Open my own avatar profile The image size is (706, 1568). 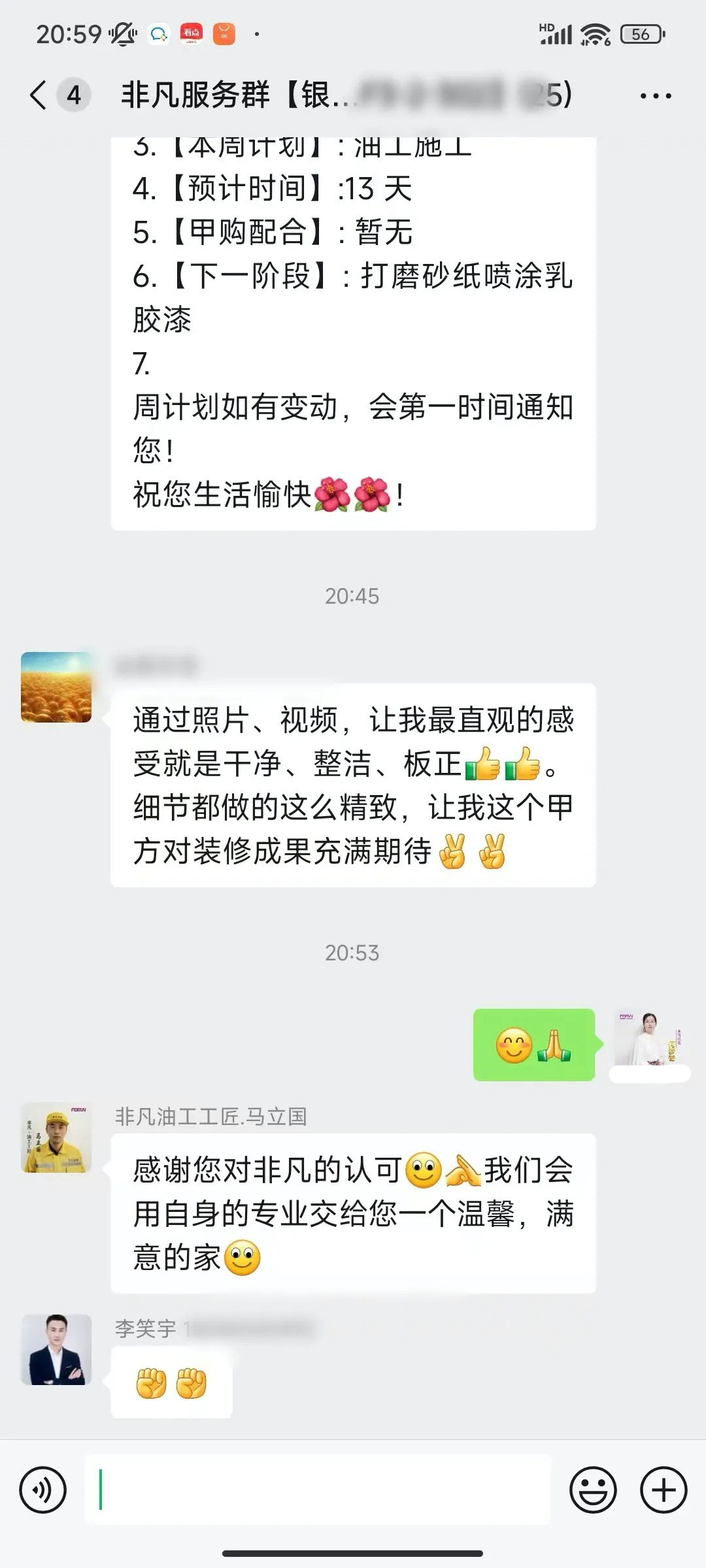pyautogui.click(x=649, y=1038)
